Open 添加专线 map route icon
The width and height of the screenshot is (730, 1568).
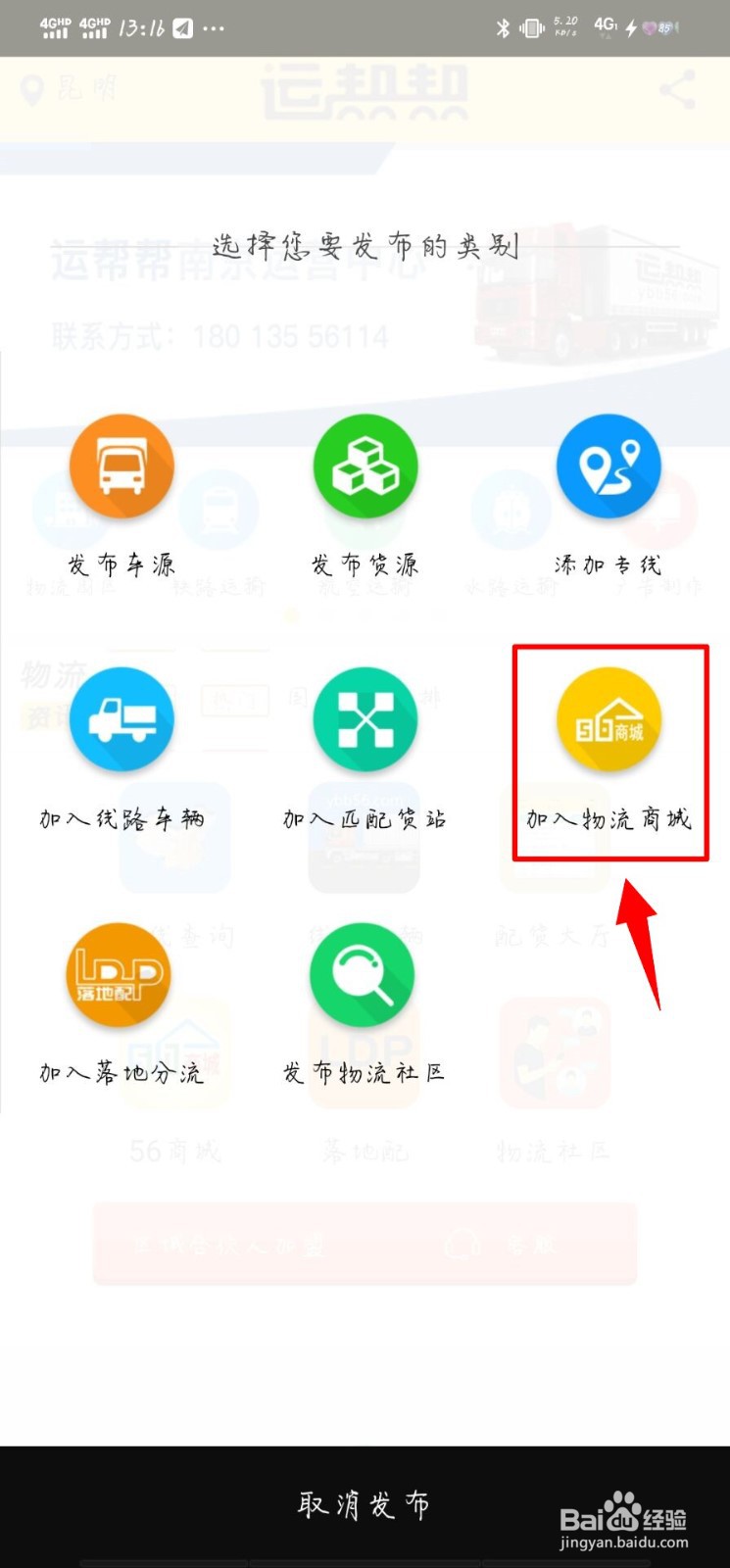pyautogui.click(x=608, y=465)
